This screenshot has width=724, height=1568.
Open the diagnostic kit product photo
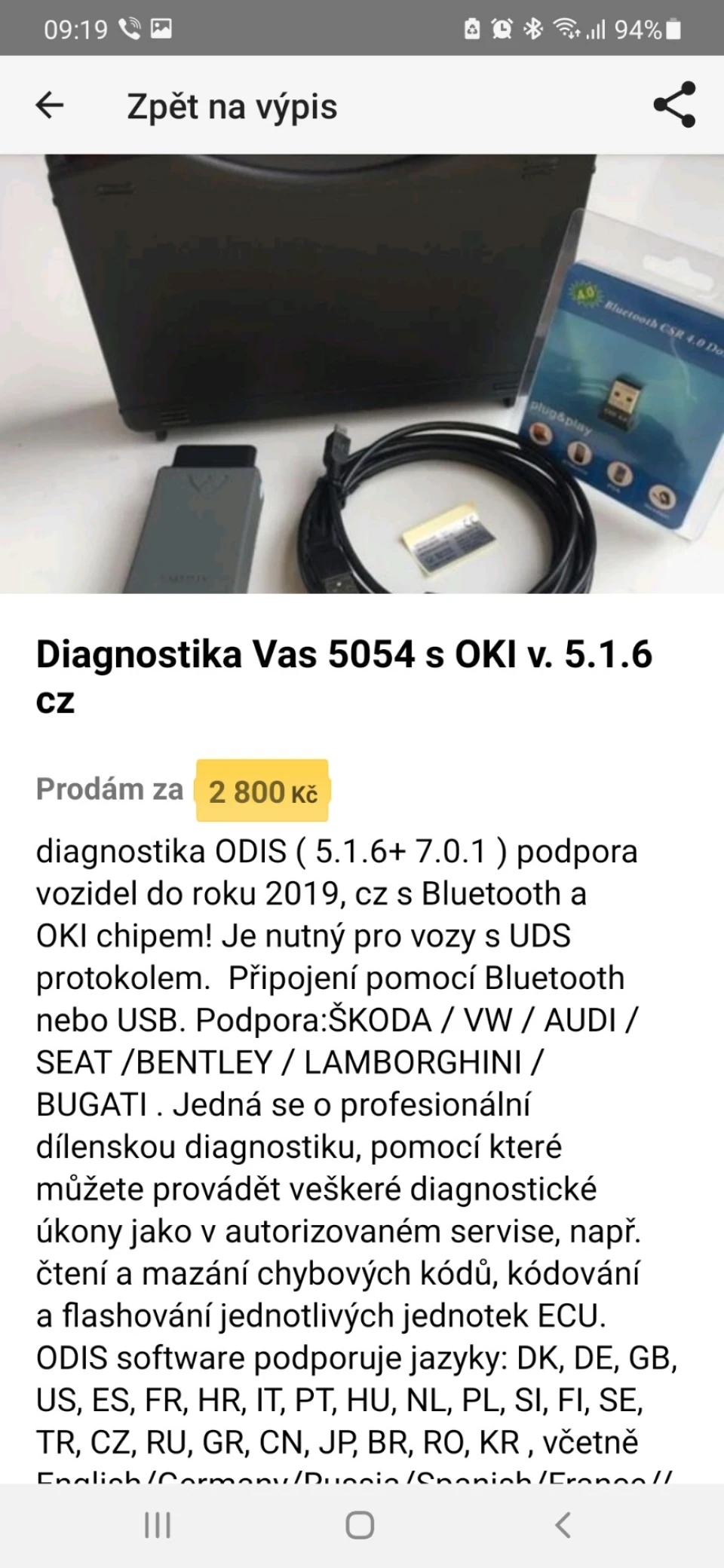(362, 374)
